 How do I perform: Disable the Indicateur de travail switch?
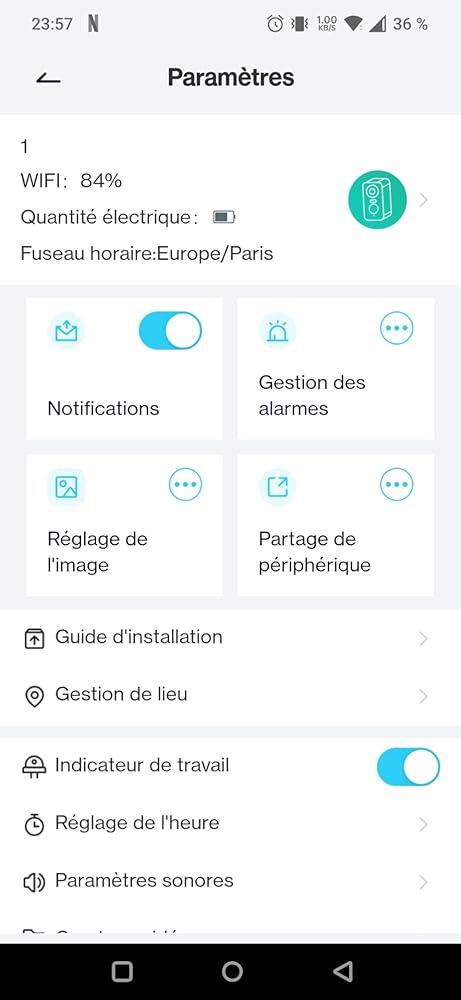408,767
